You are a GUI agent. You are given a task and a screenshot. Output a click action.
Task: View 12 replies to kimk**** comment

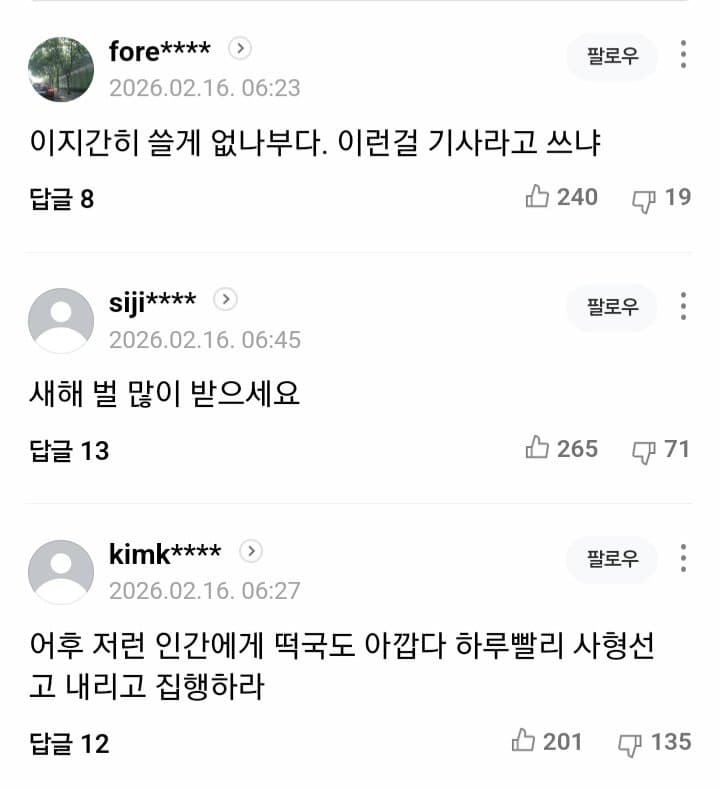(68, 744)
